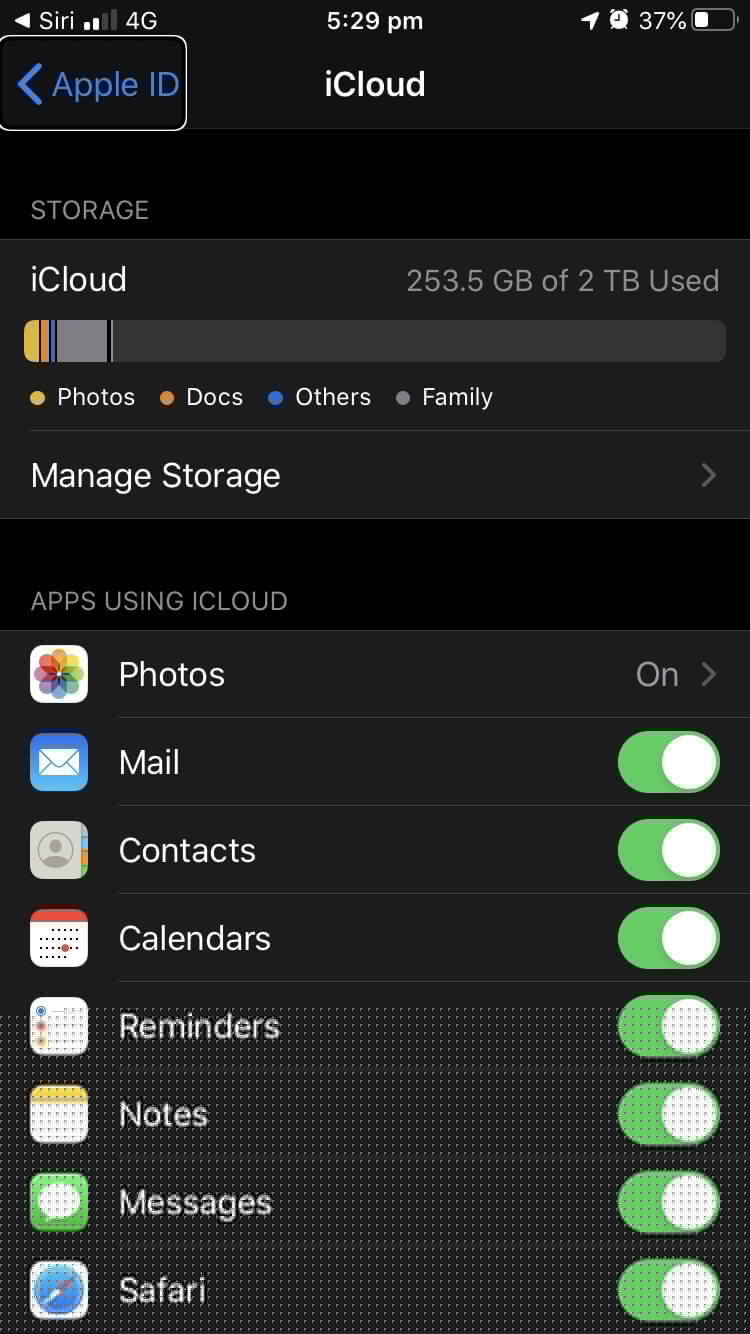Turn off iCloud Mail

point(668,763)
